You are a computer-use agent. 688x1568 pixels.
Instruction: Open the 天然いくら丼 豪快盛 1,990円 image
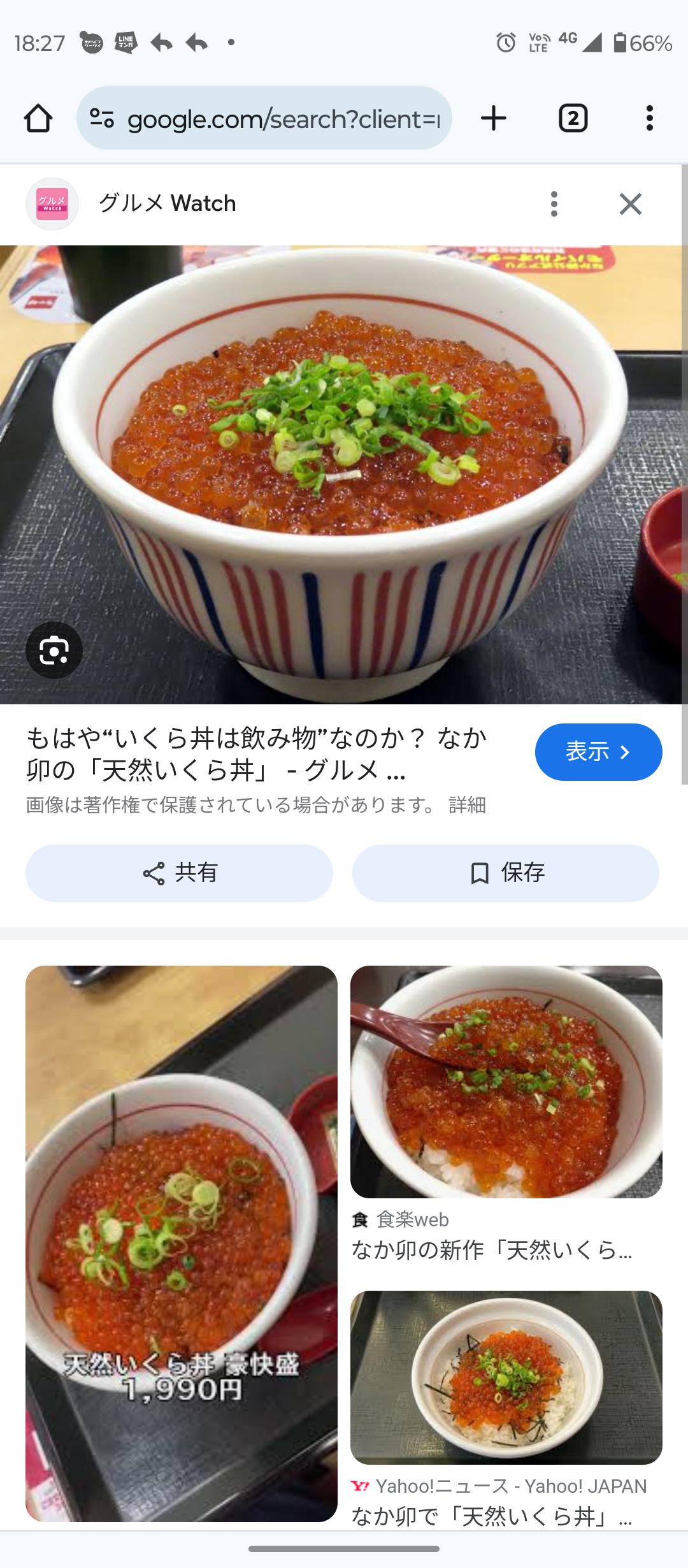click(x=182, y=1243)
